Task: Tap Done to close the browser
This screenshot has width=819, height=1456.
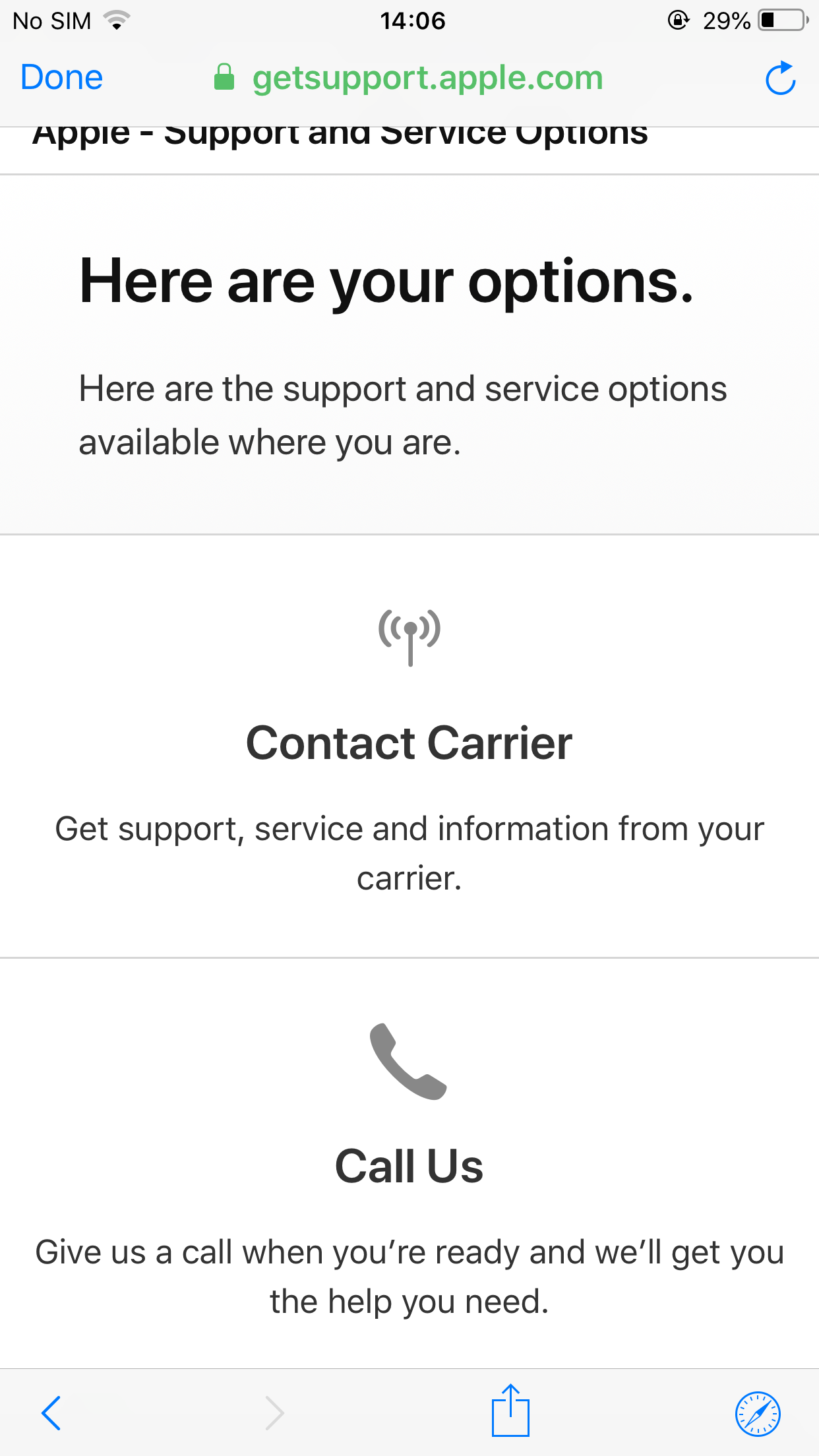Action: coord(61,78)
